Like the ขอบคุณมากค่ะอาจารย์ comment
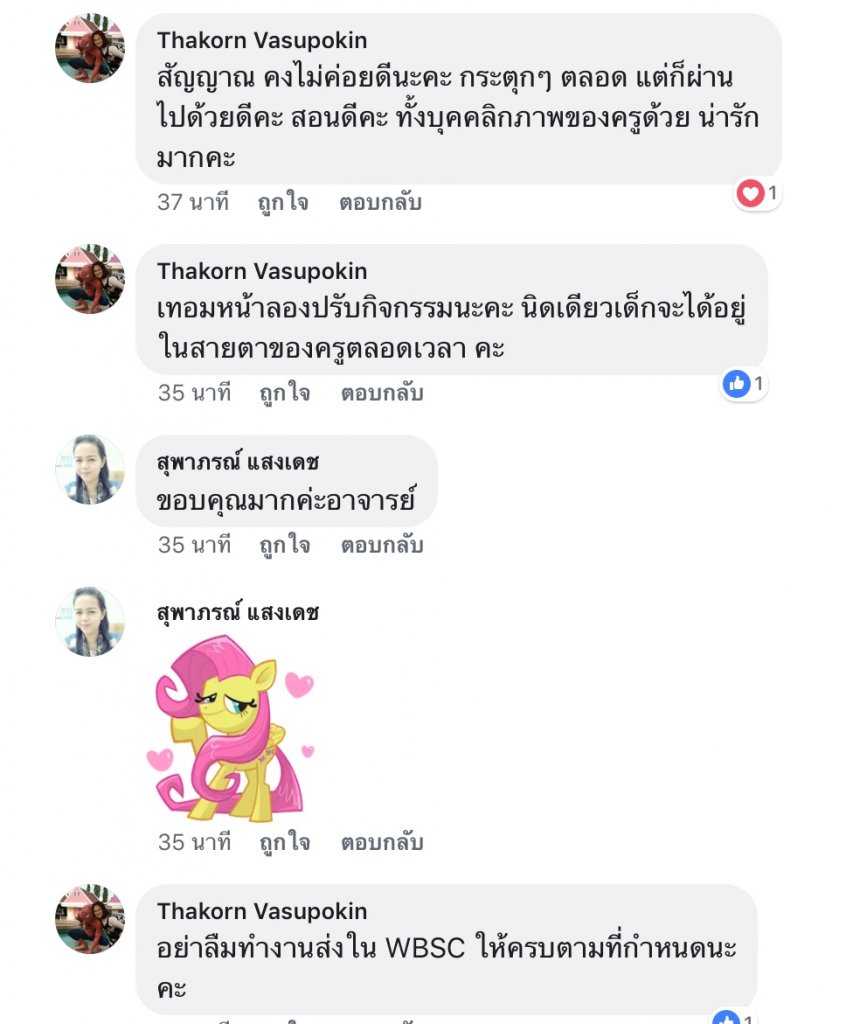The height and width of the screenshot is (1024, 846). click(x=284, y=545)
